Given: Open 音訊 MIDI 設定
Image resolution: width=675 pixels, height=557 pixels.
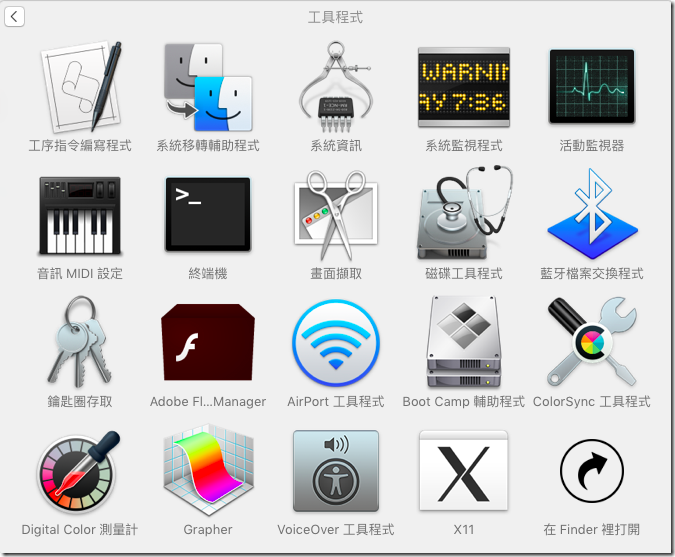Looking at the screenshot, I should pyautogui.click(x=80, y=216).
